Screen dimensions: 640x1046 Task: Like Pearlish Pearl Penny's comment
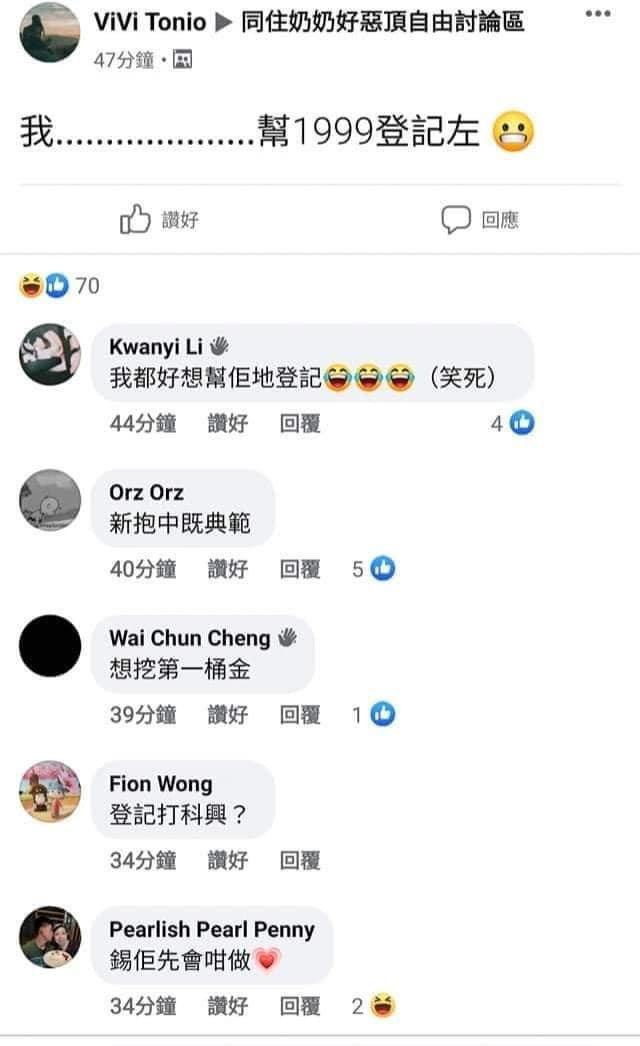pos(227,1006)
